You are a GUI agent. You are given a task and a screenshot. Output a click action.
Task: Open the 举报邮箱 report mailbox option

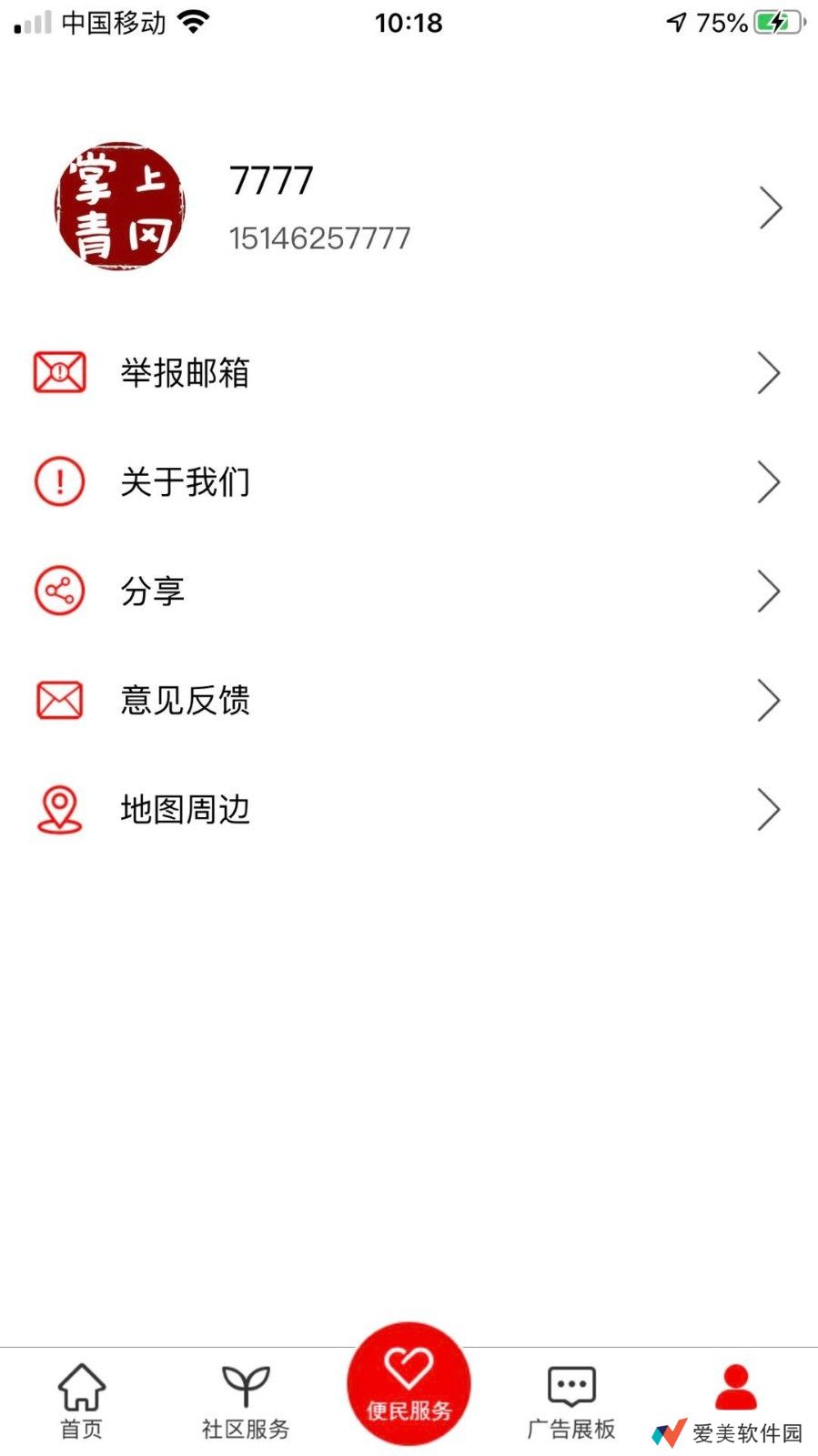(187, 372)
